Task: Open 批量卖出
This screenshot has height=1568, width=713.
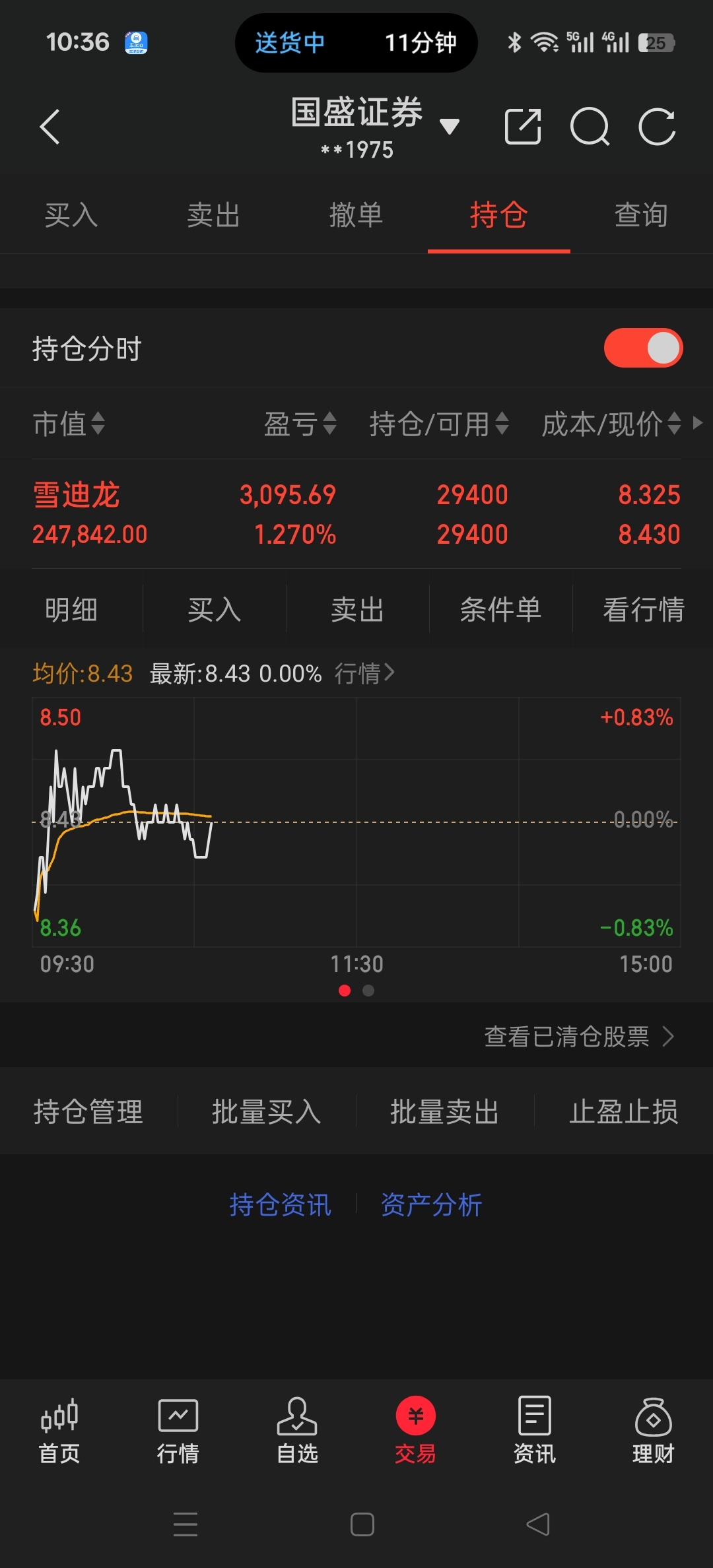Action: 444,1112
